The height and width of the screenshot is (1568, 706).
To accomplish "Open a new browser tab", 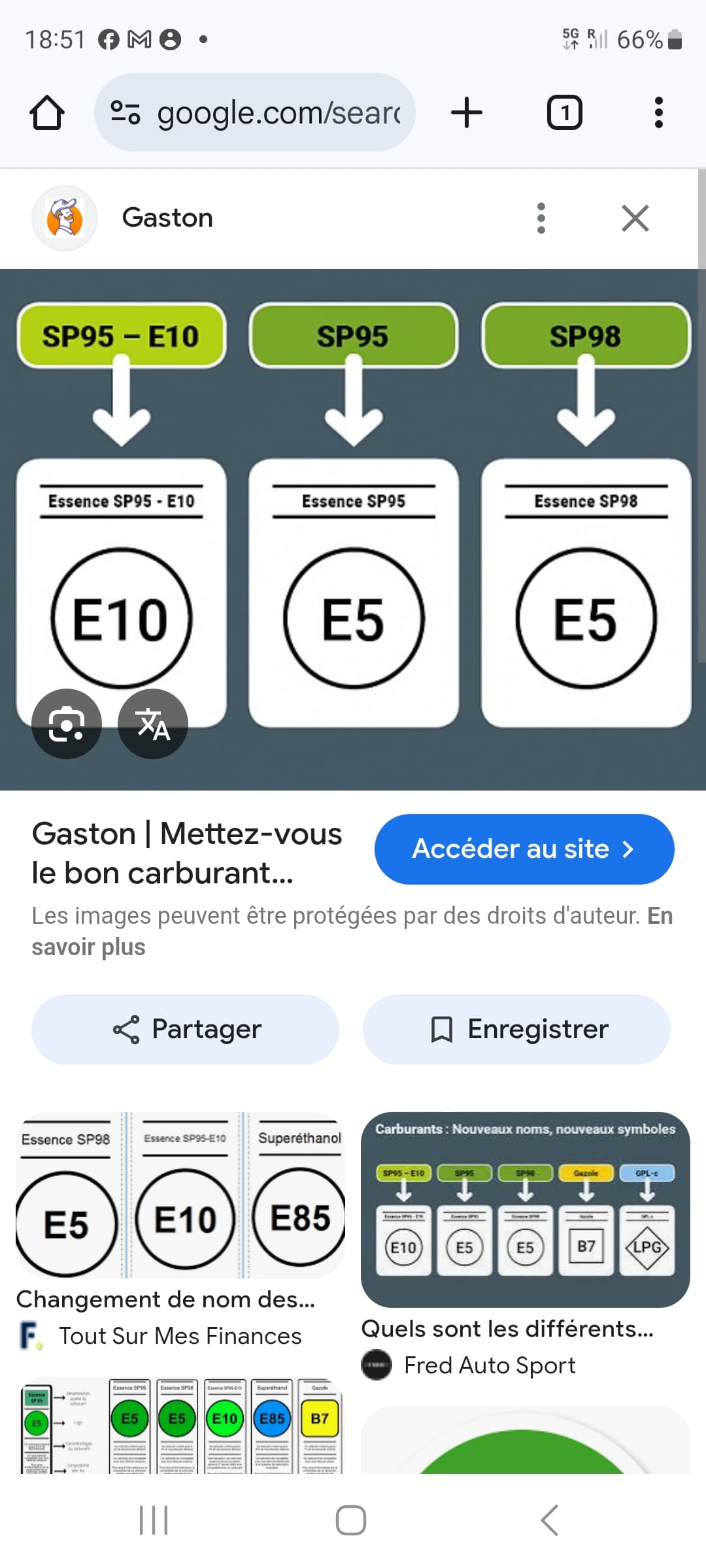I will click(x=467, y=112).
